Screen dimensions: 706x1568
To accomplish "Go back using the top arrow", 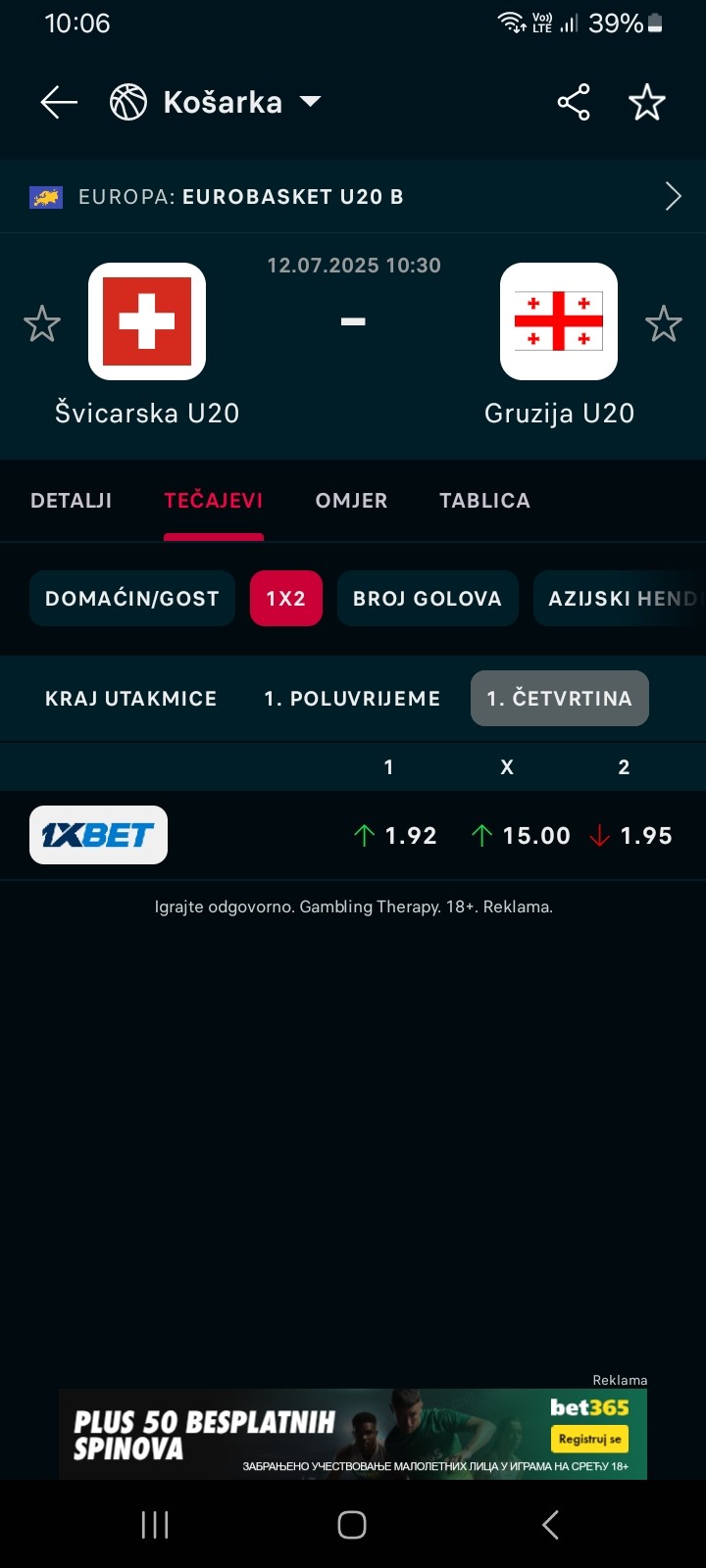I will pyautogui.click(x=59, y=102).
